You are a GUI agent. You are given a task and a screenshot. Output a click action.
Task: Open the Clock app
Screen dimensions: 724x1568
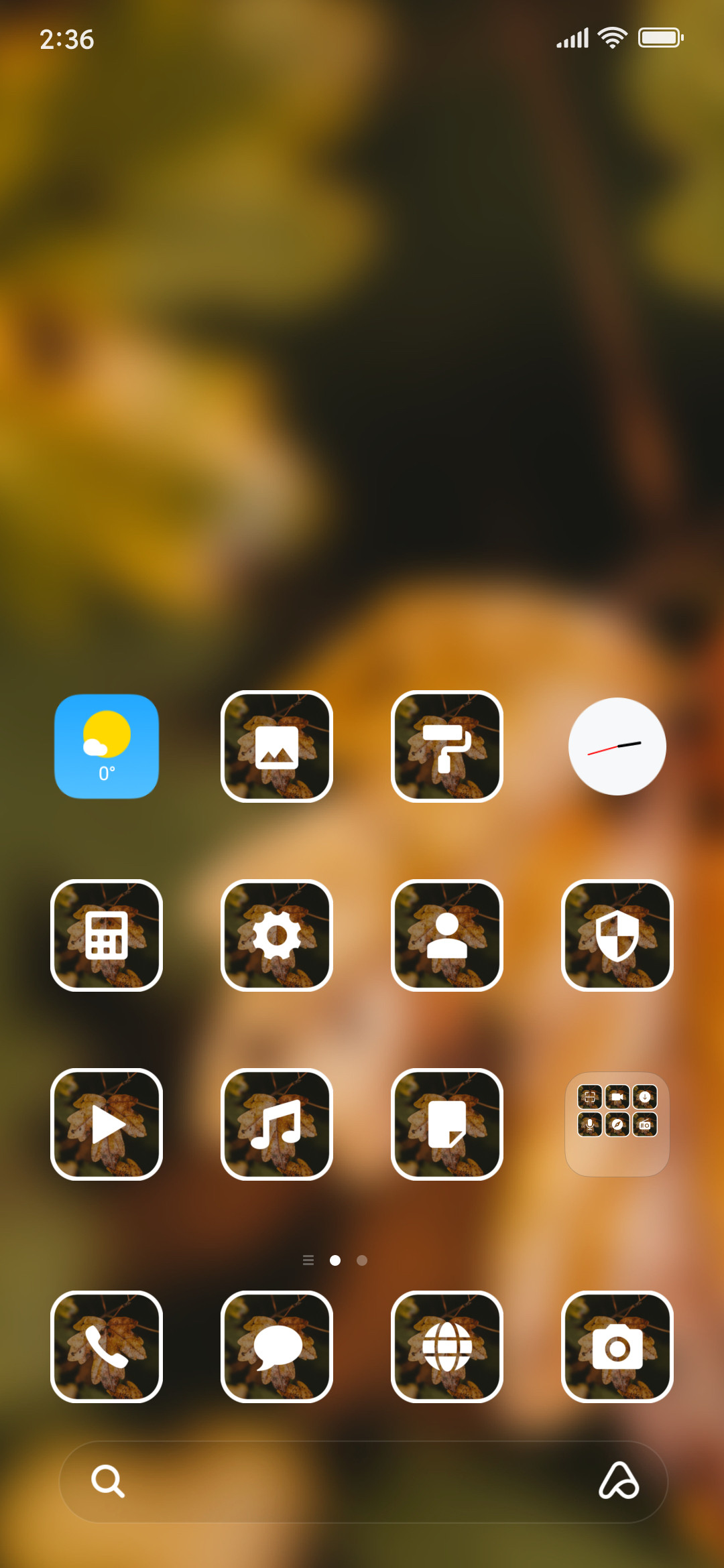tap(617, 746)
